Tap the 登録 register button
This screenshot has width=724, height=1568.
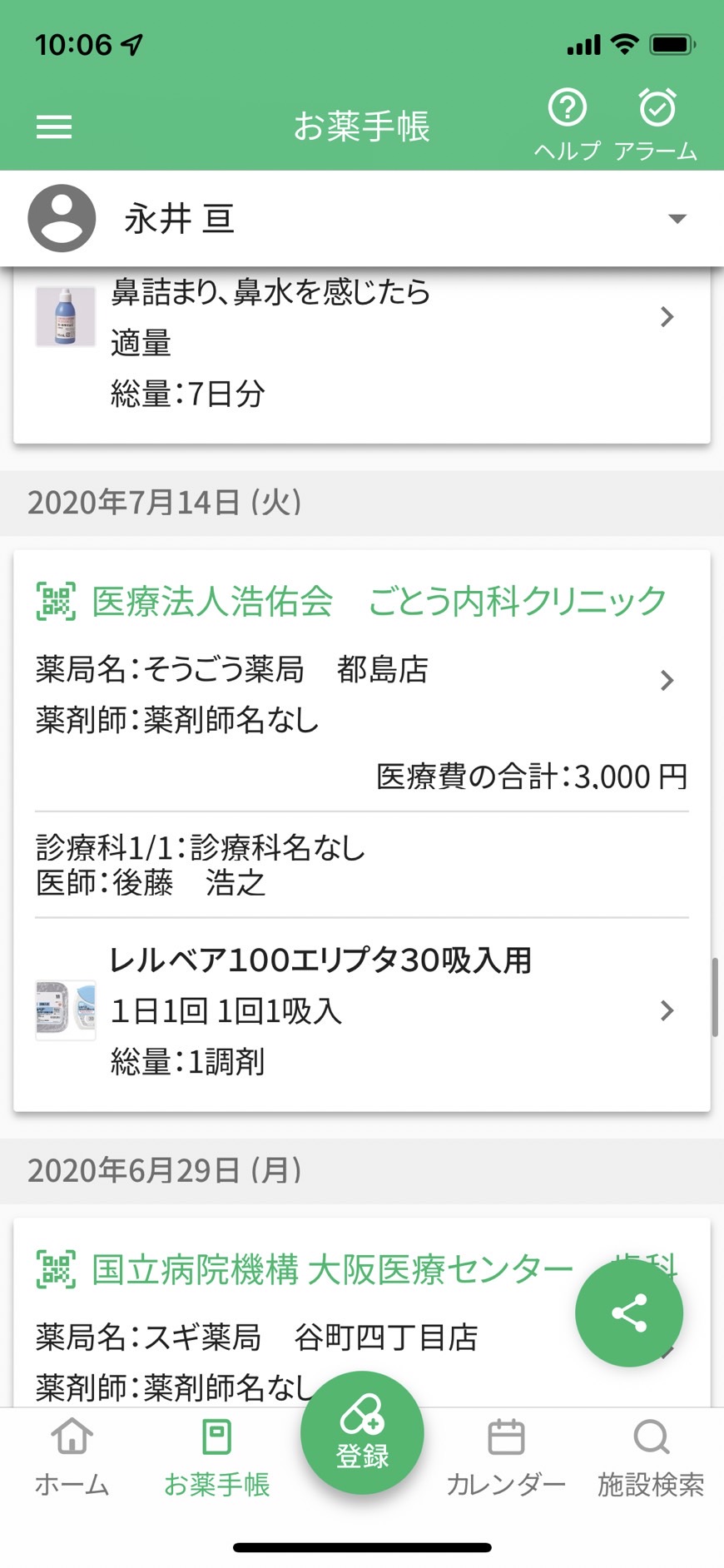point(362,1432)
